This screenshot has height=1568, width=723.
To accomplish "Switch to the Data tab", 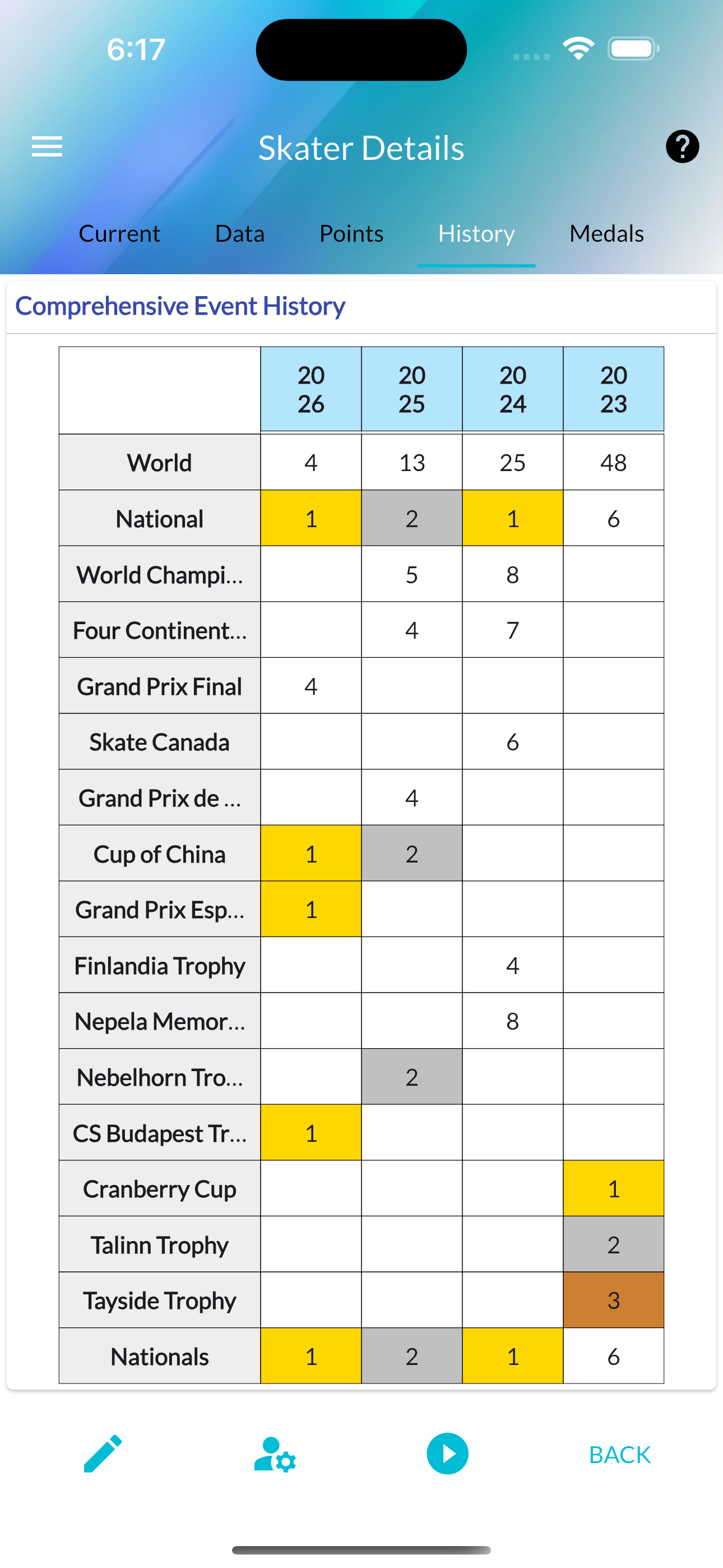I will [x=239, y=233].
